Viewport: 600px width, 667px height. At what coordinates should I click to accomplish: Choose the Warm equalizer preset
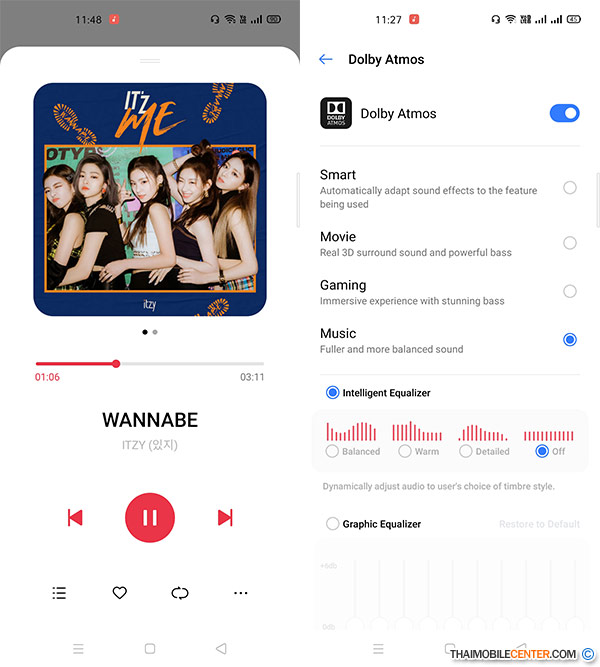pos(405,451)
